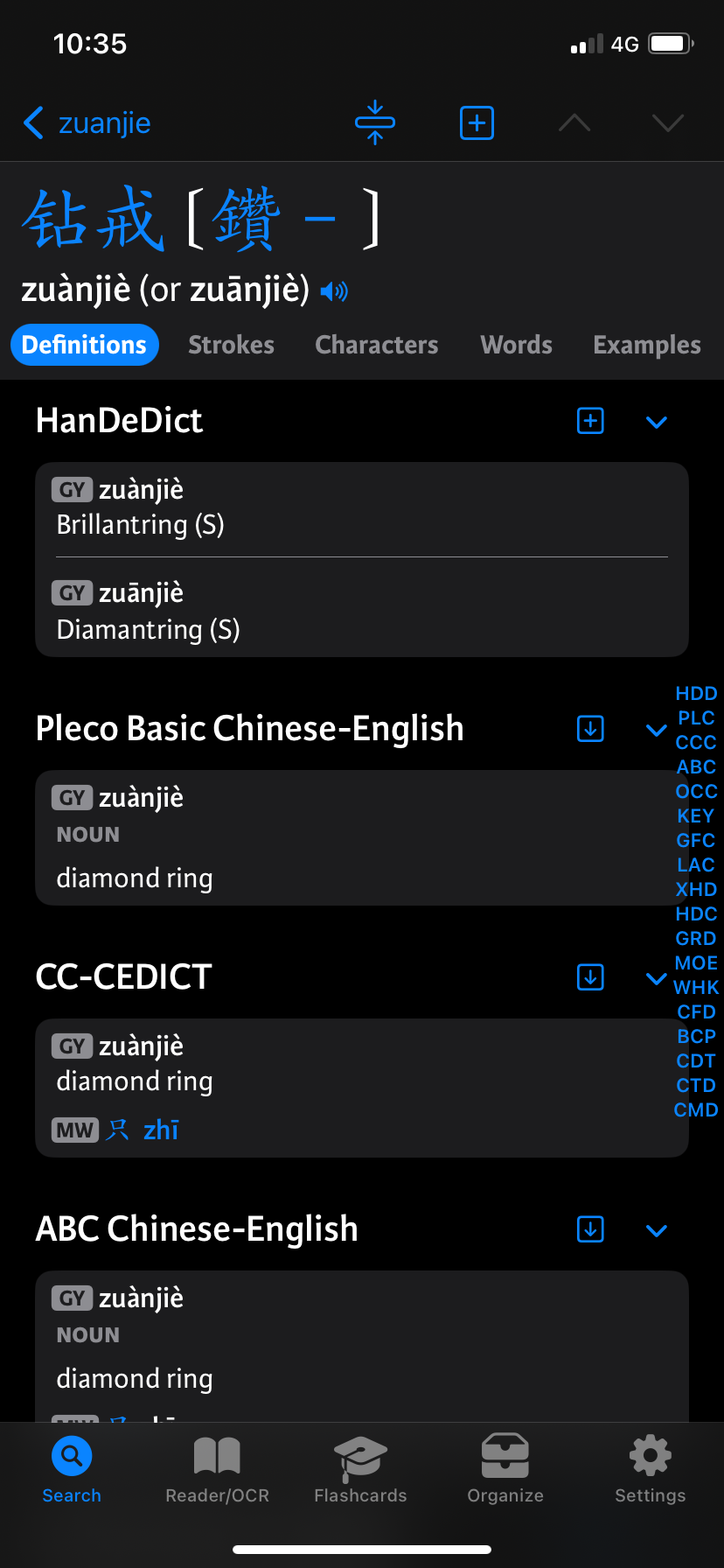Open the Organize tab
The height and width of the screenshot is (1568, 724).
point(505,1470)
